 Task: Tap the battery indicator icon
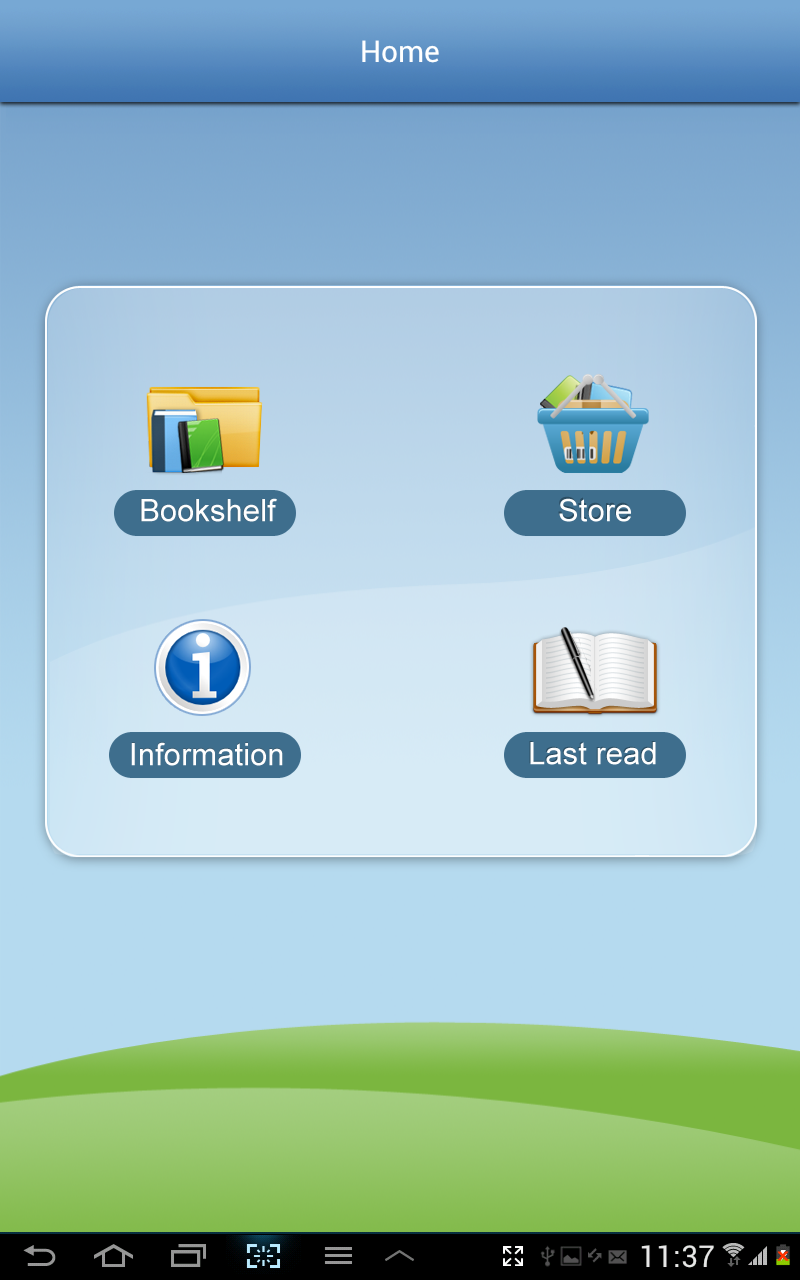click(x=783, y=1255)
